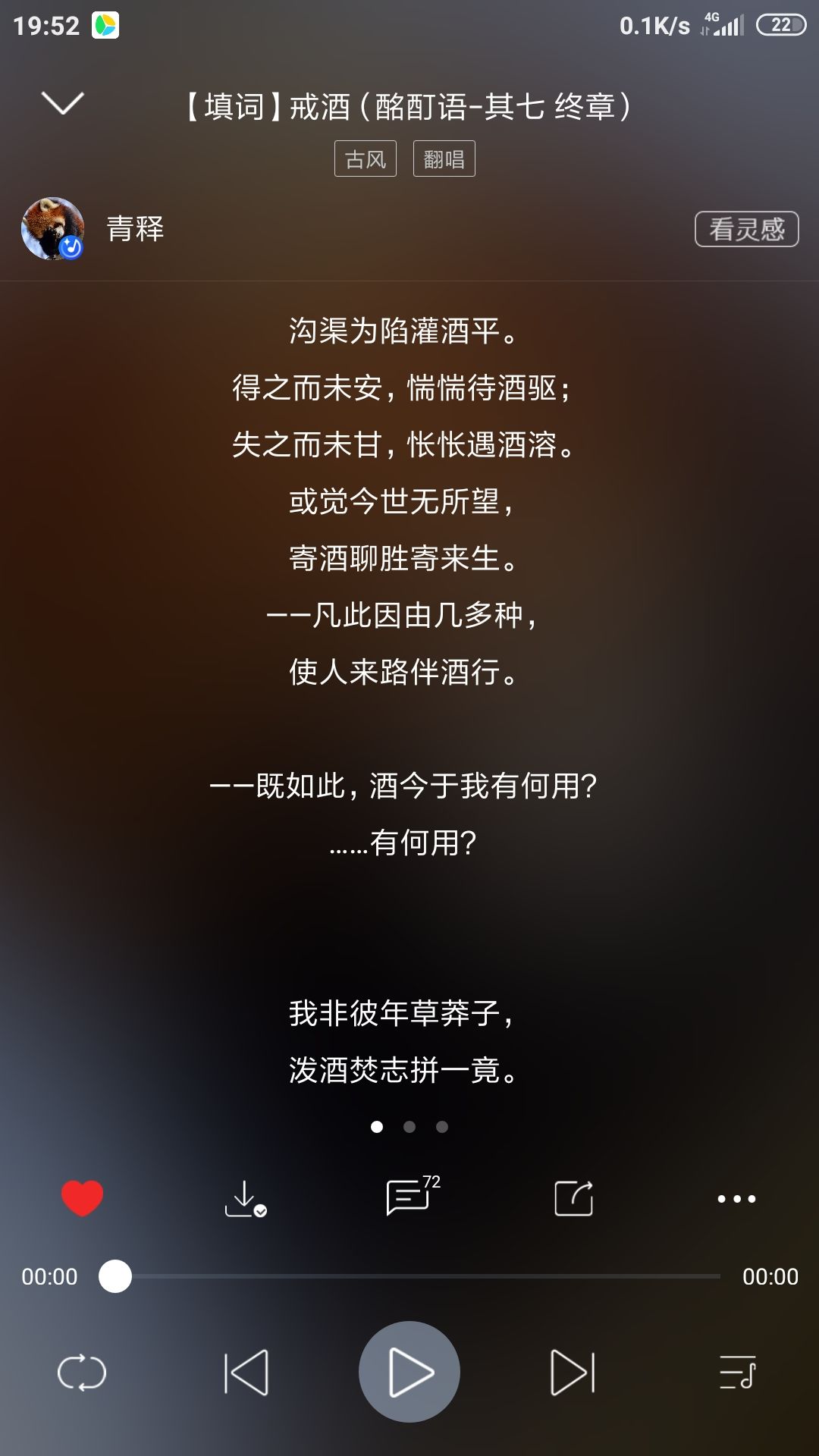Viewport: 819px width, 1456px height.
Task: Switch to the second lyrics page dot
Action: pos(409,1128)
